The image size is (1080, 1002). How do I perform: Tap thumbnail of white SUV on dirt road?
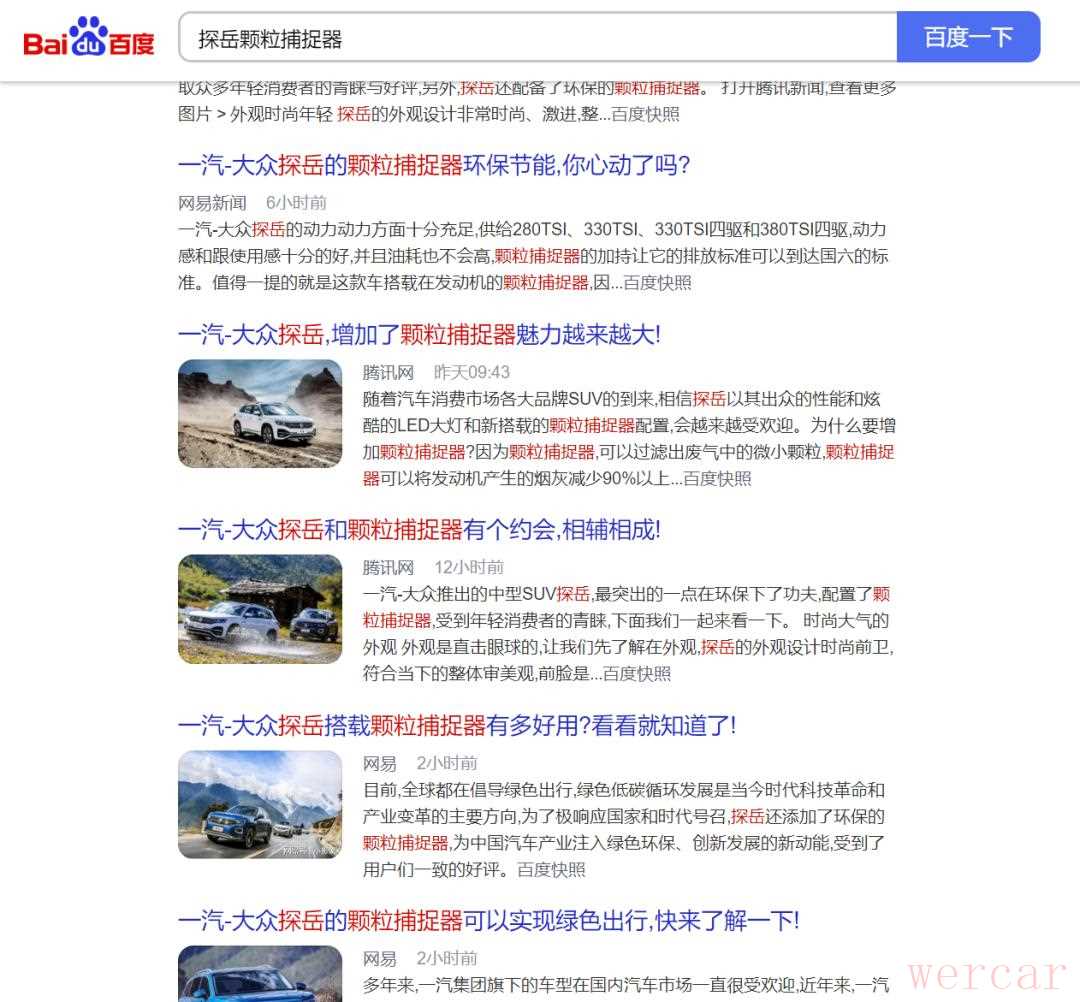pyautogui.click(x=260, y=413)
